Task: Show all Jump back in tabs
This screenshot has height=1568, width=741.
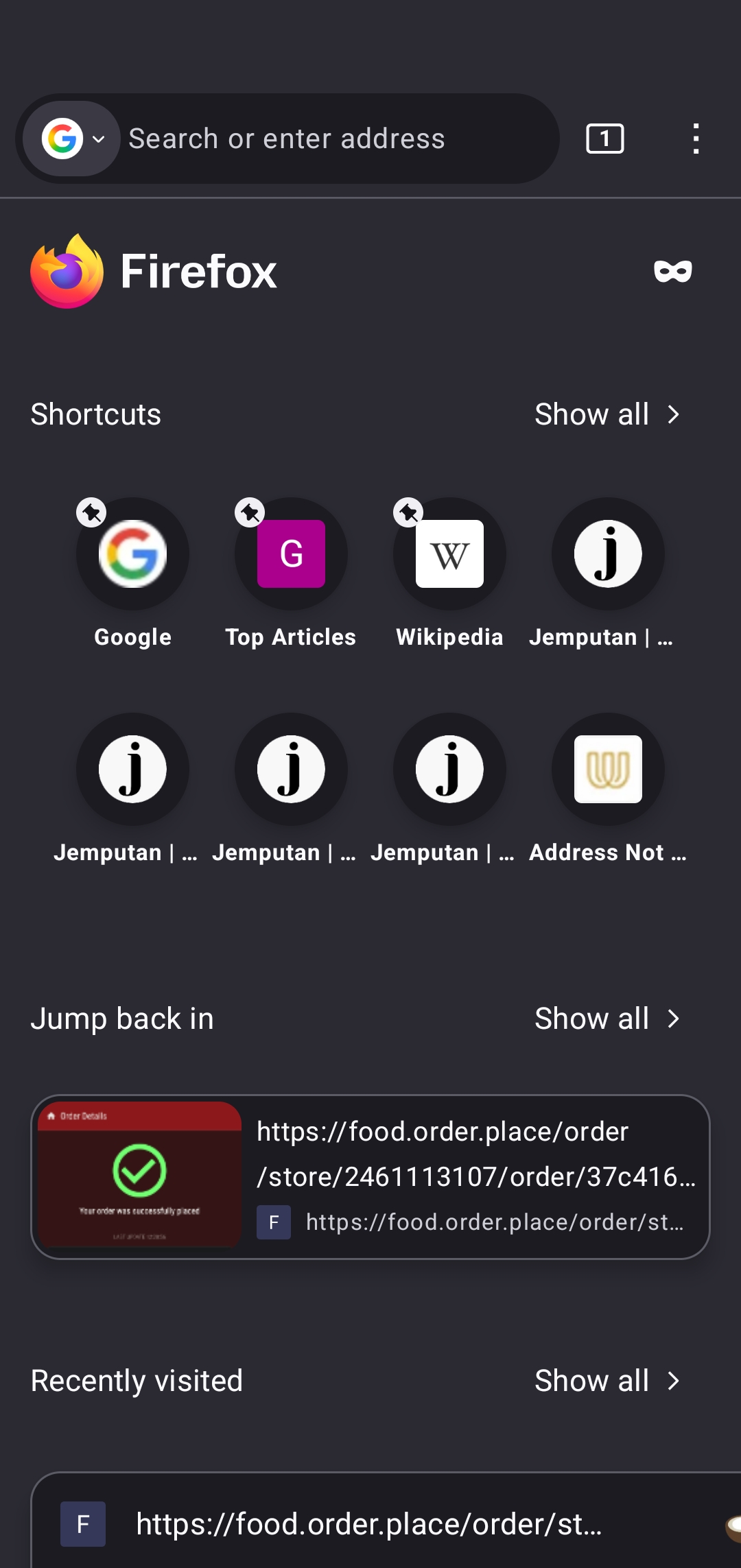Action: [x=607, y=1019]
